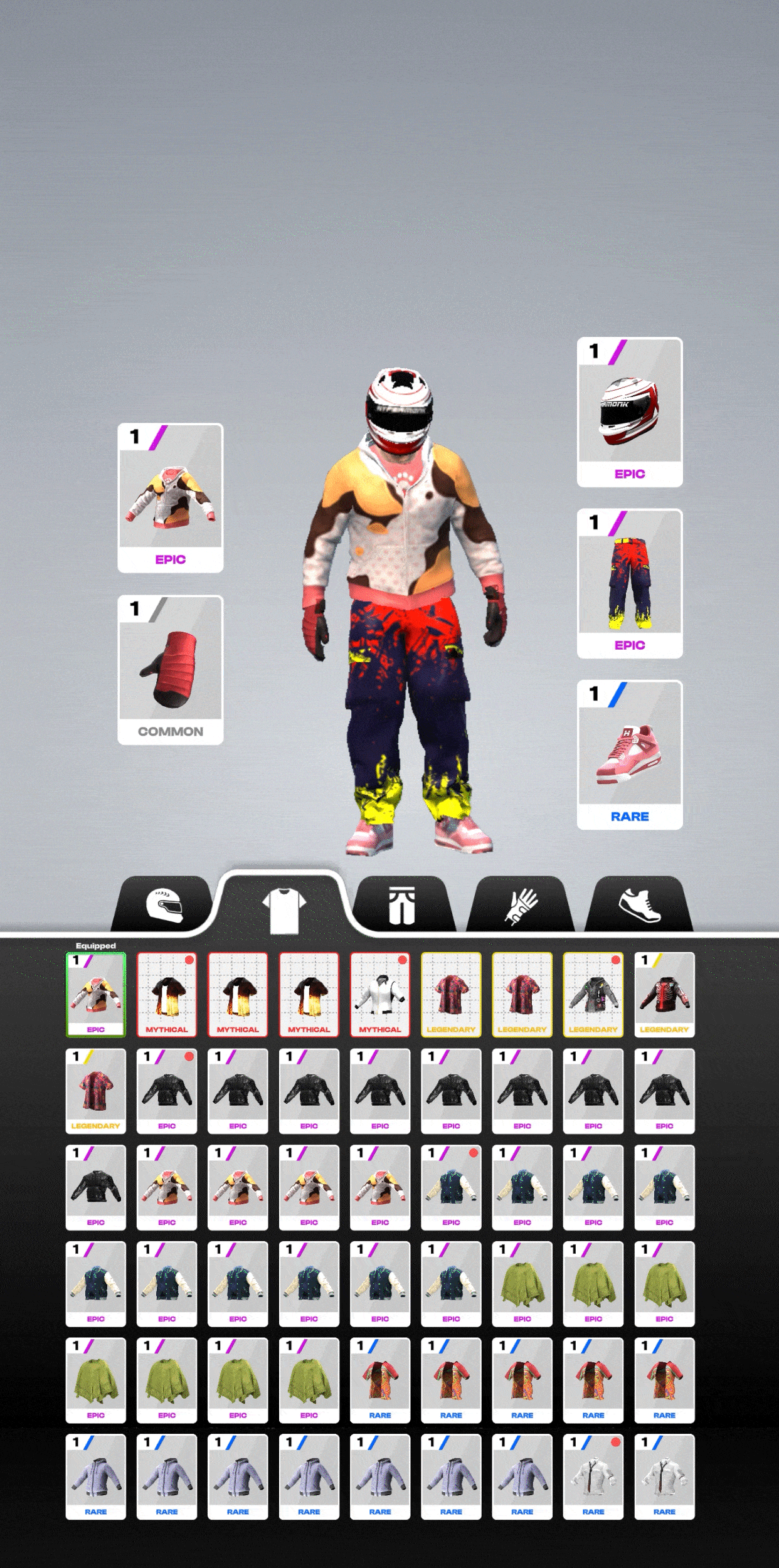
Task: Select the white Mythical jacket in the grid
Action: click(380, 995)
